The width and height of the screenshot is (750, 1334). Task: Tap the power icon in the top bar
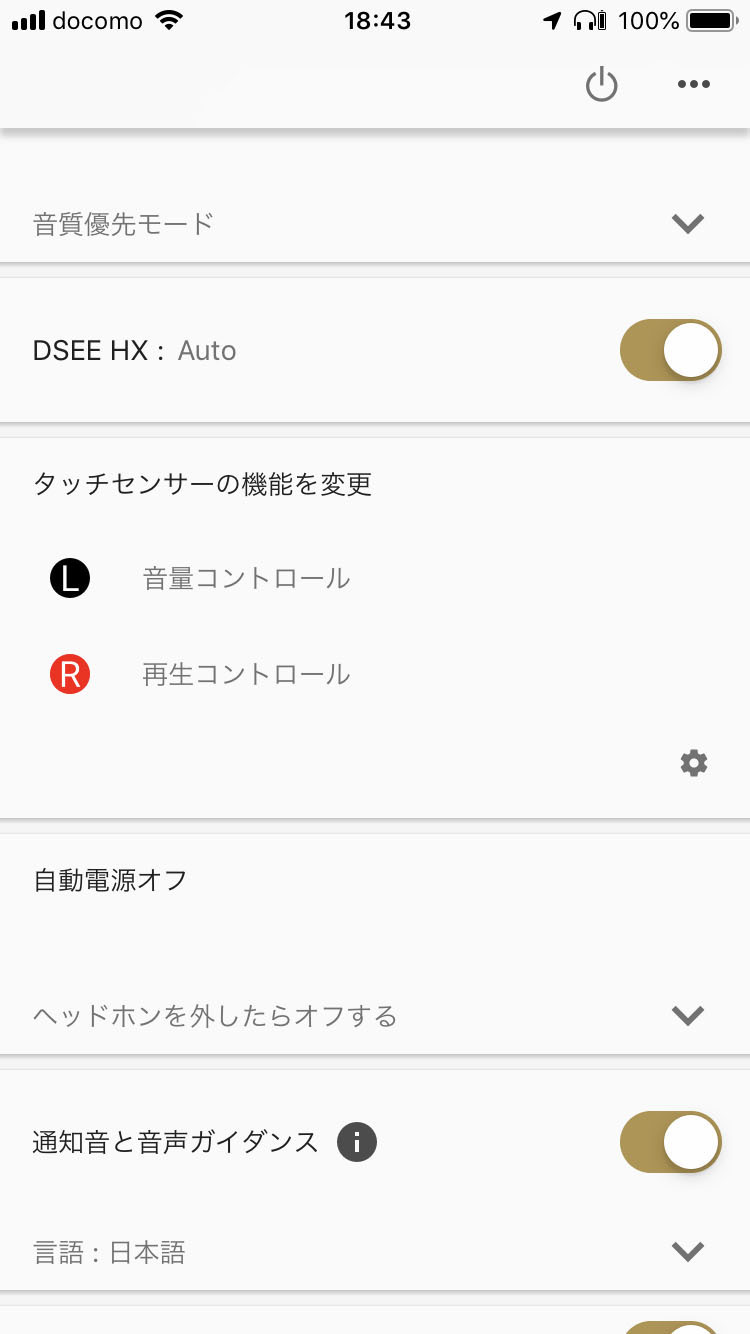click(x=601, y=85)
